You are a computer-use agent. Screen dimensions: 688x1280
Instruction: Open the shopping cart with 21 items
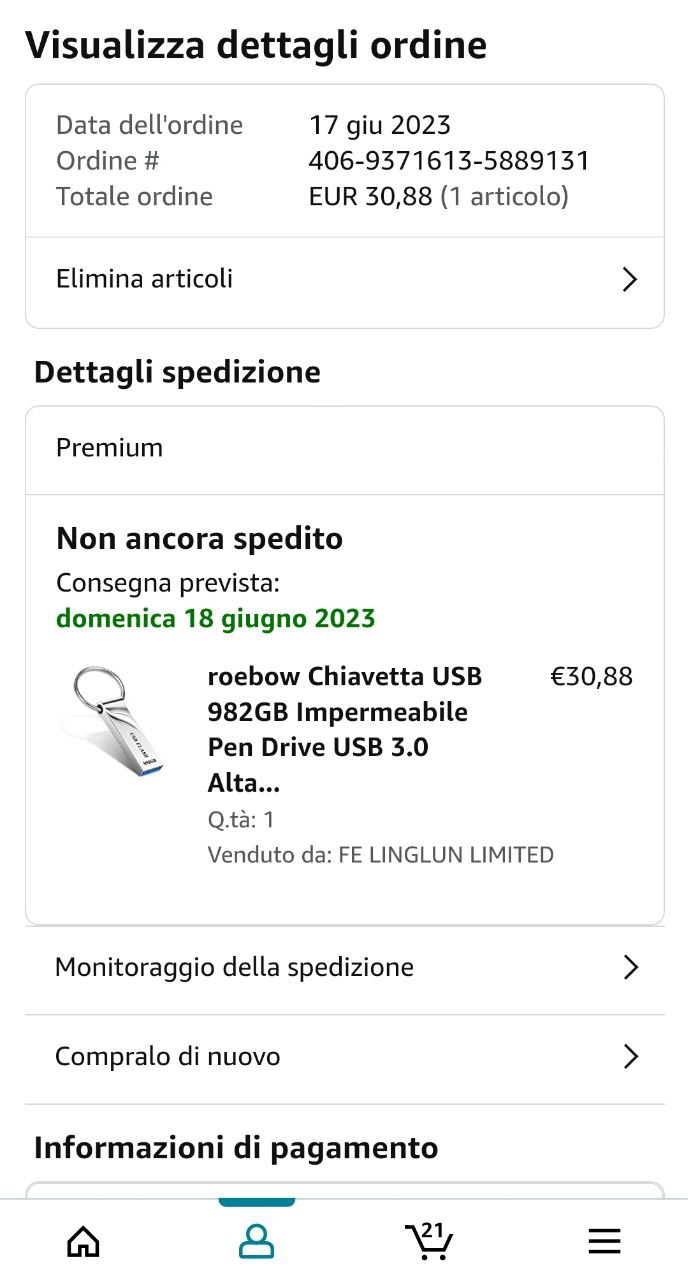(x=430, y=1241)
